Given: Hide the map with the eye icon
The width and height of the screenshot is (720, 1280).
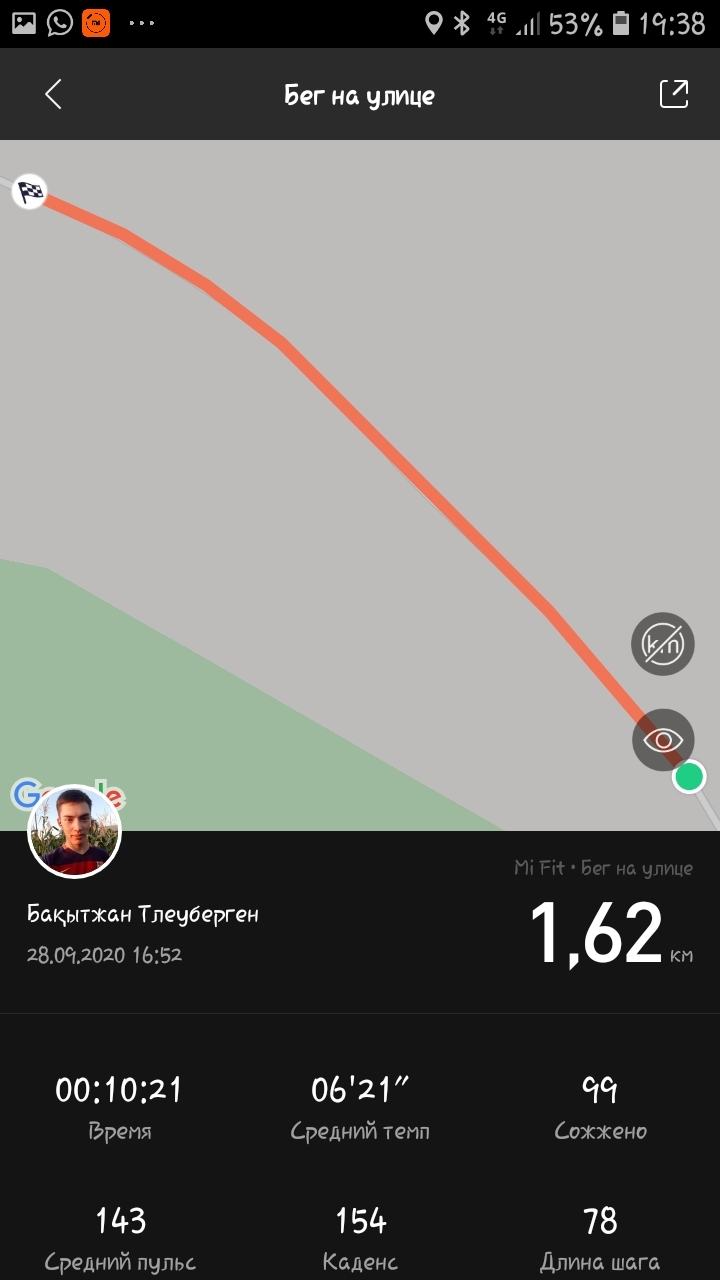Looking at the screenshot, I should pyautogui.click(x=662, y=740).
